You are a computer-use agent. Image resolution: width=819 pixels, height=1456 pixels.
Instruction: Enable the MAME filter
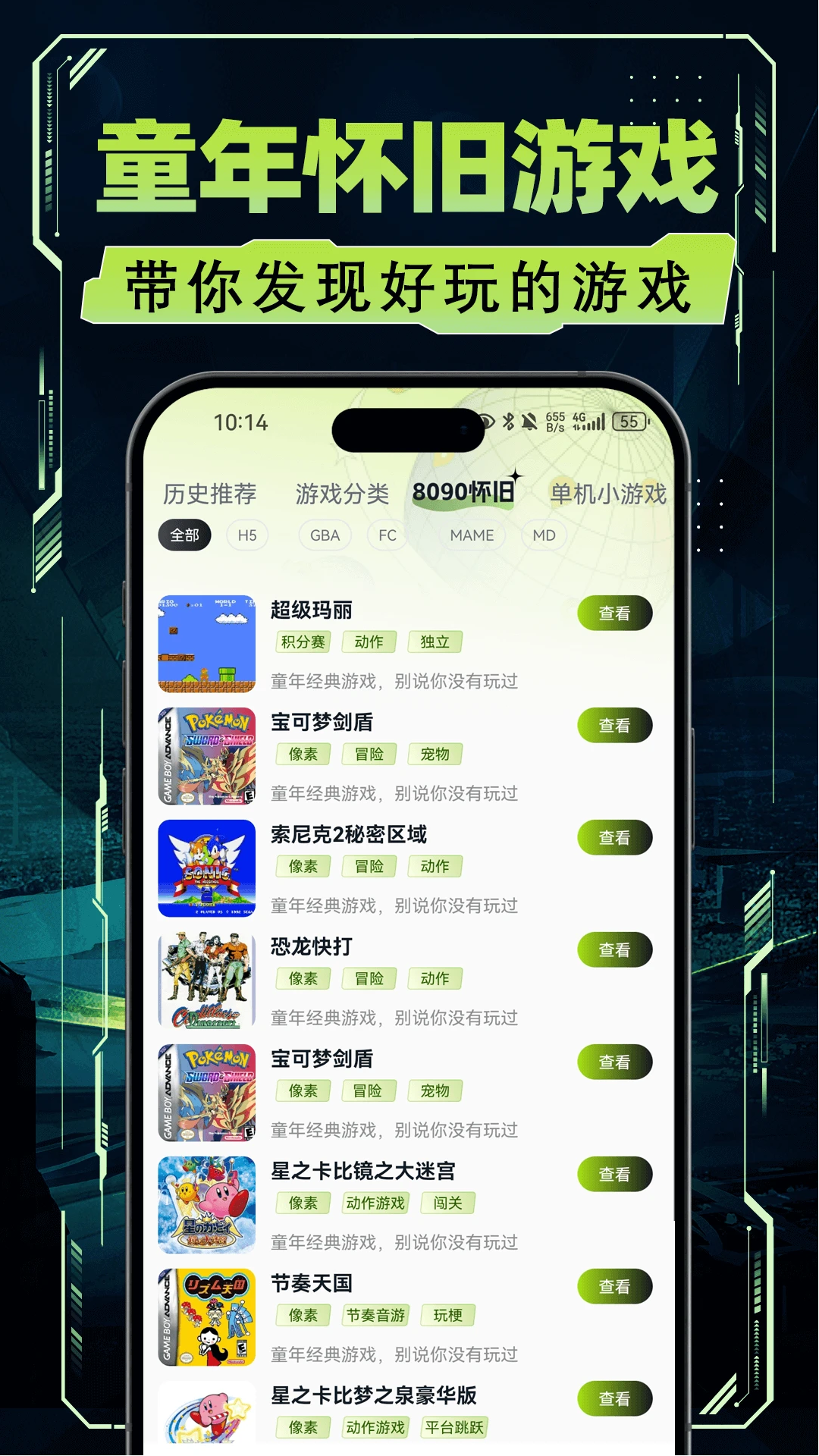(x=472, y=535)
